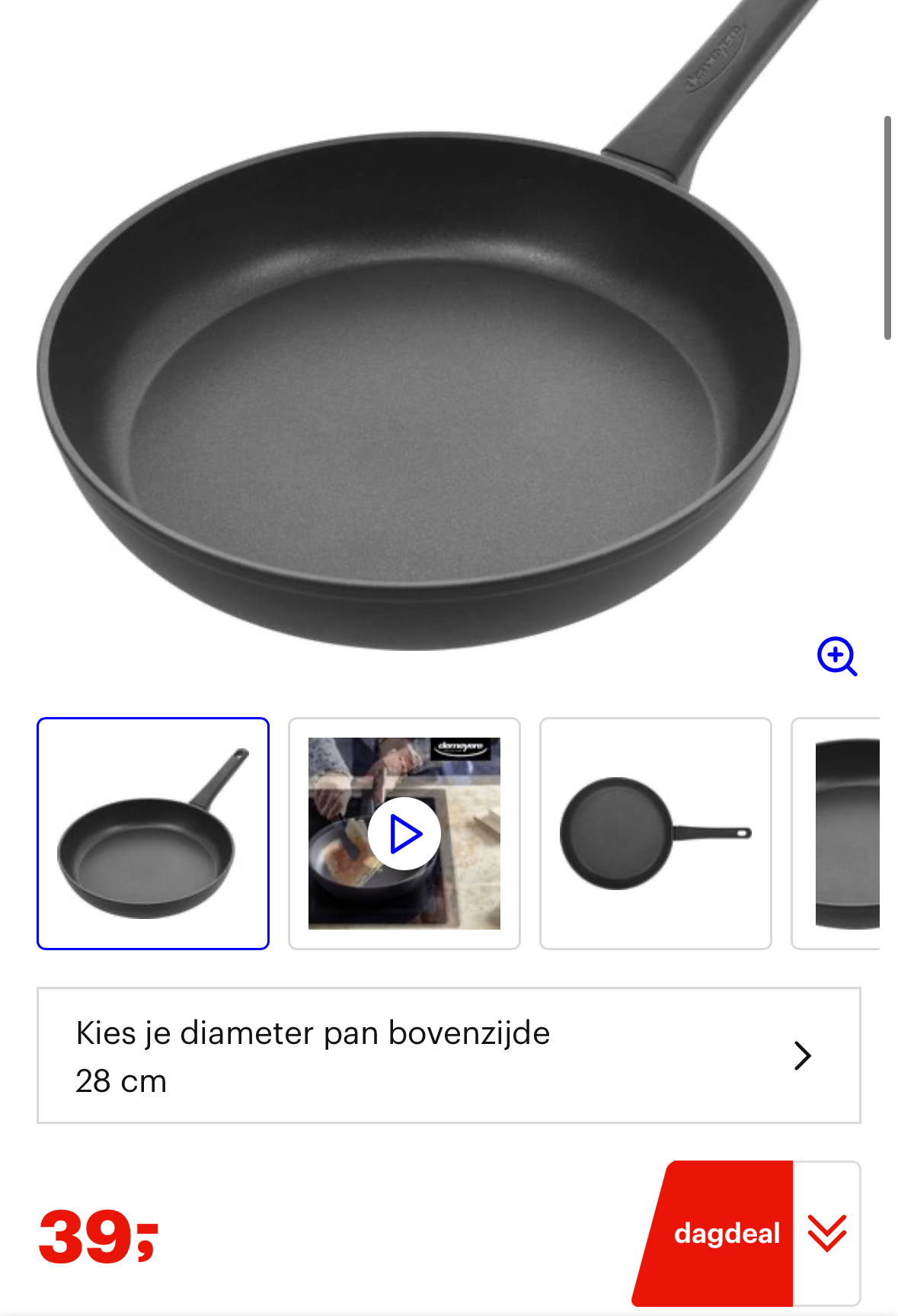Click the chevron arrow in the diameter selector
Screen dimensions: 898x1316
pyautogui.click(x=802, y=1057)
